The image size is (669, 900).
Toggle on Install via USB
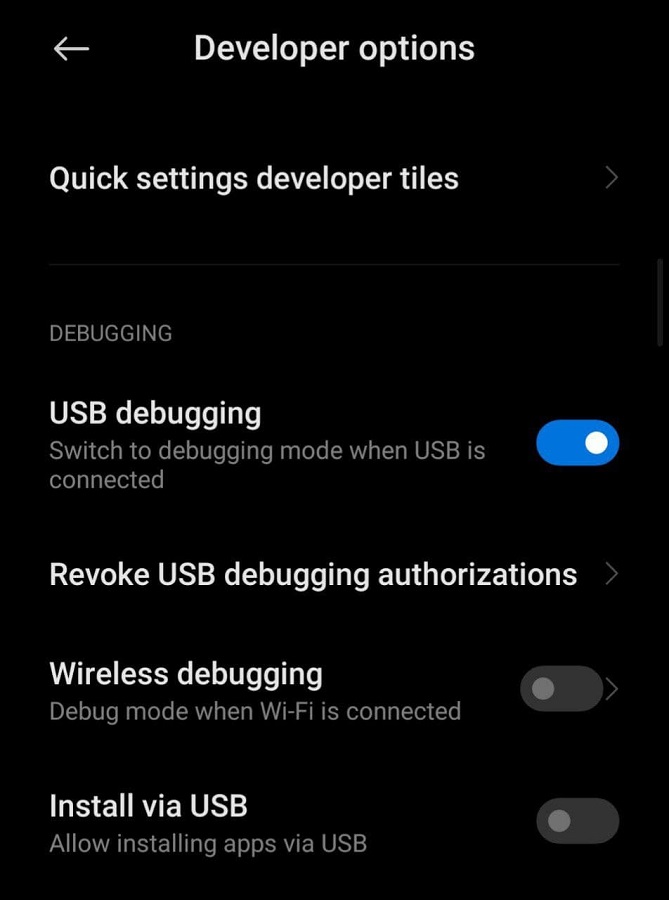click(577, 821)
